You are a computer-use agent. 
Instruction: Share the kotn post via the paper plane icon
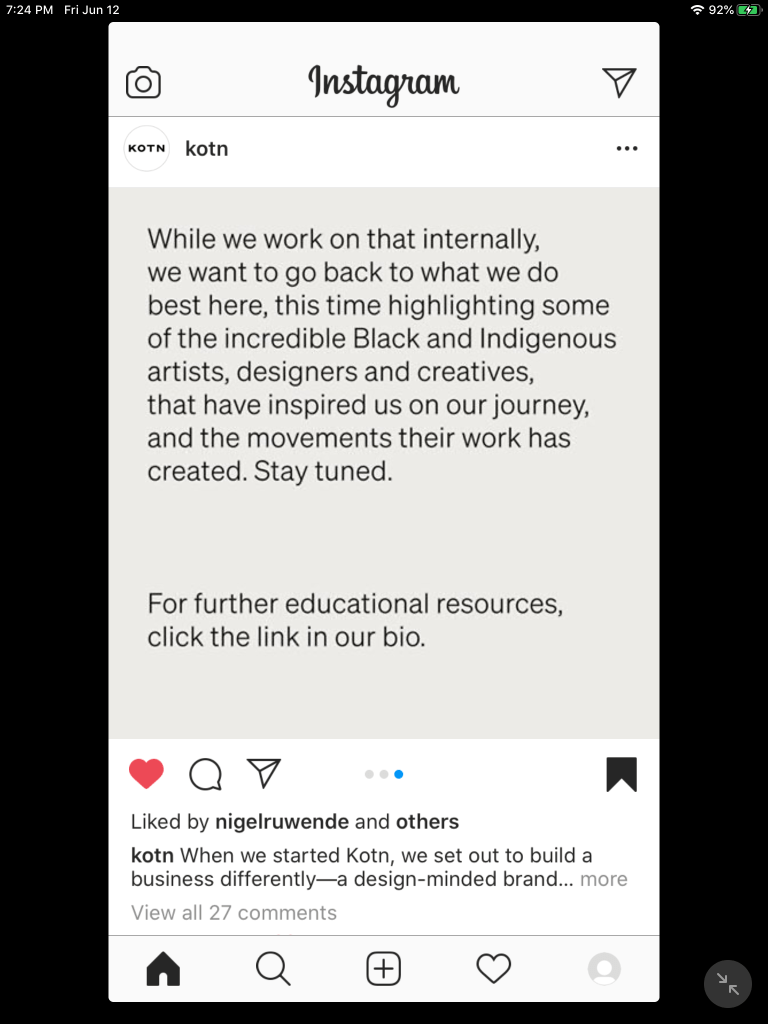264,773
